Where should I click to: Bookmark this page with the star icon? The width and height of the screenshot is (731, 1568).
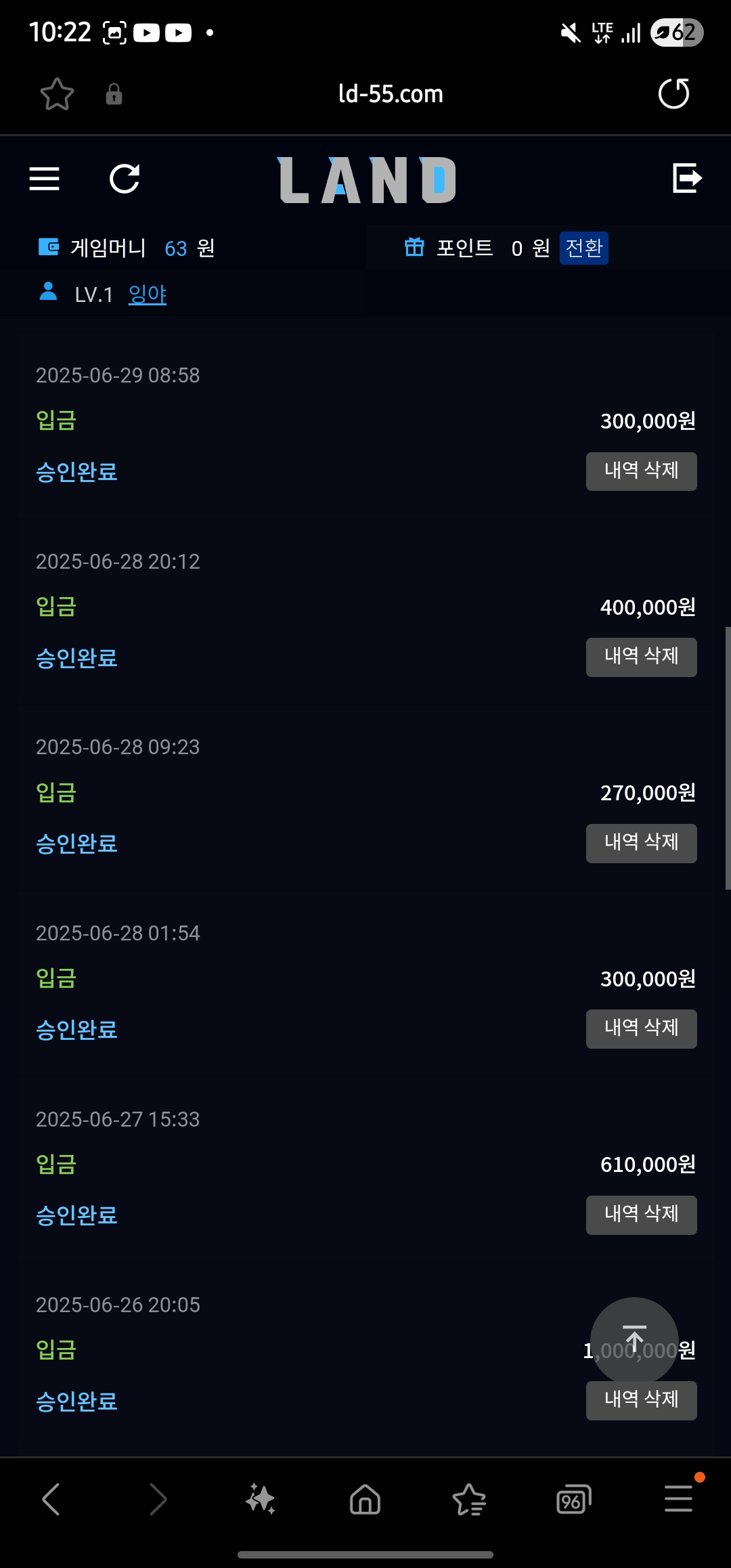point(57,94)
